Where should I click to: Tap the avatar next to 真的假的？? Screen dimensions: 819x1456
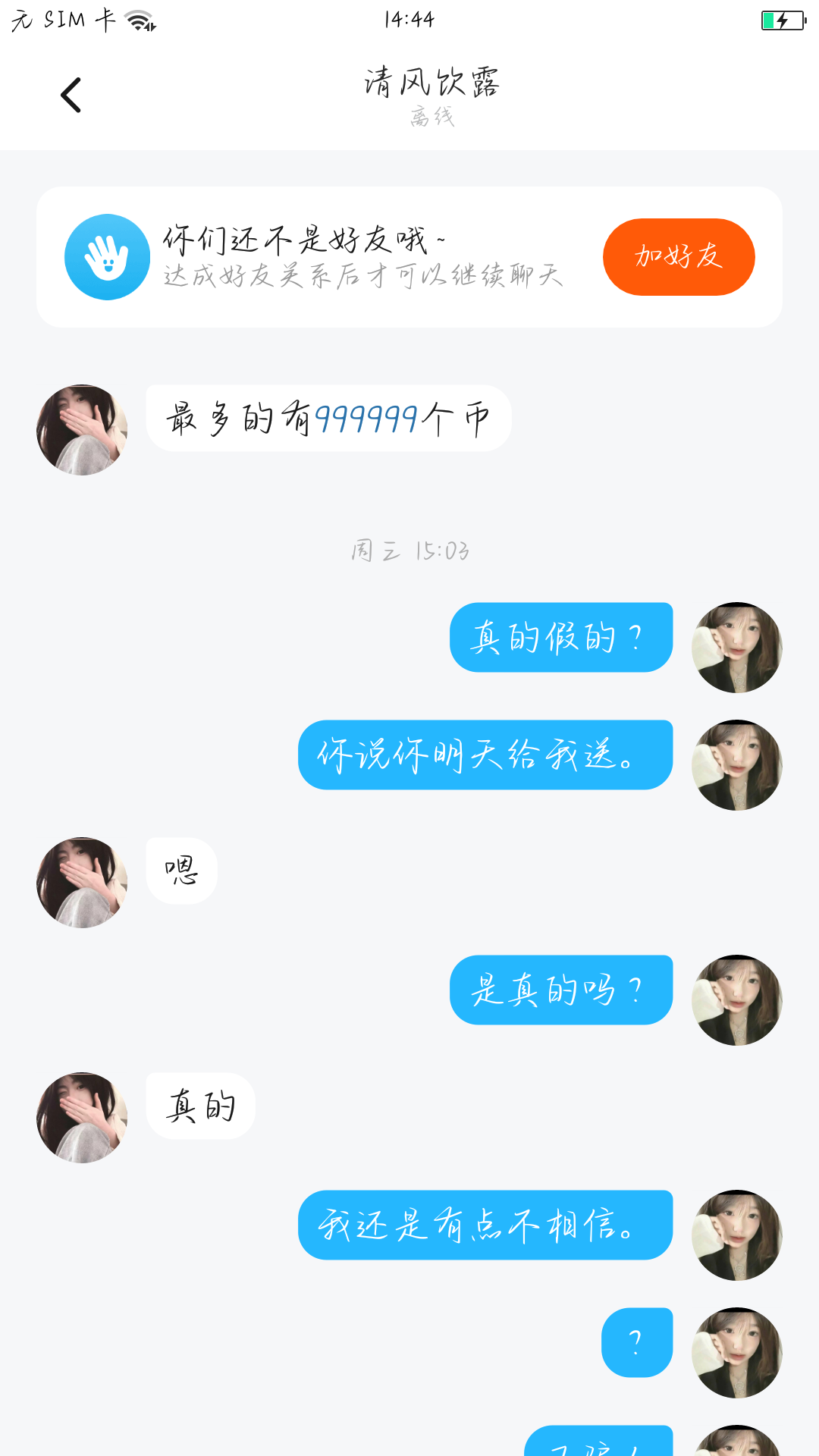coord(736,648)
